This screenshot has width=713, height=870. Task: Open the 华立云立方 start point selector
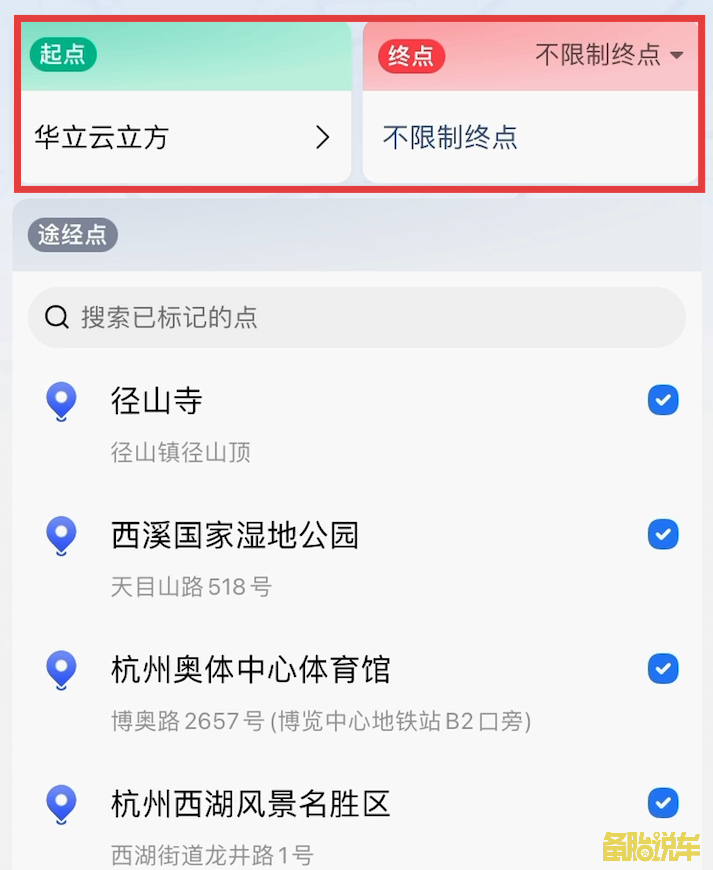[x=185, y=137]
